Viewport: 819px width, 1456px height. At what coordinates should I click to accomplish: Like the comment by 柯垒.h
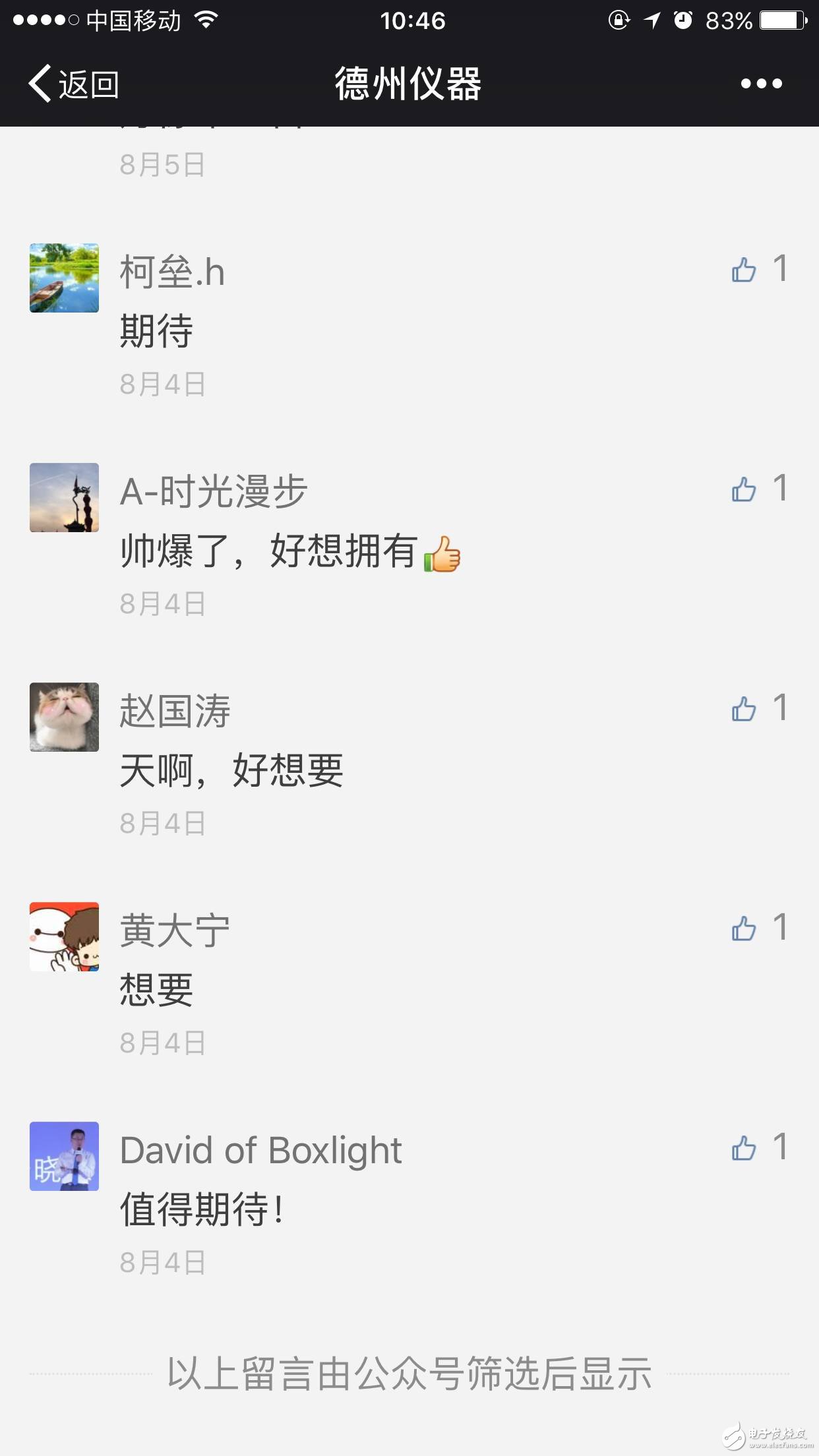point(744,270)
